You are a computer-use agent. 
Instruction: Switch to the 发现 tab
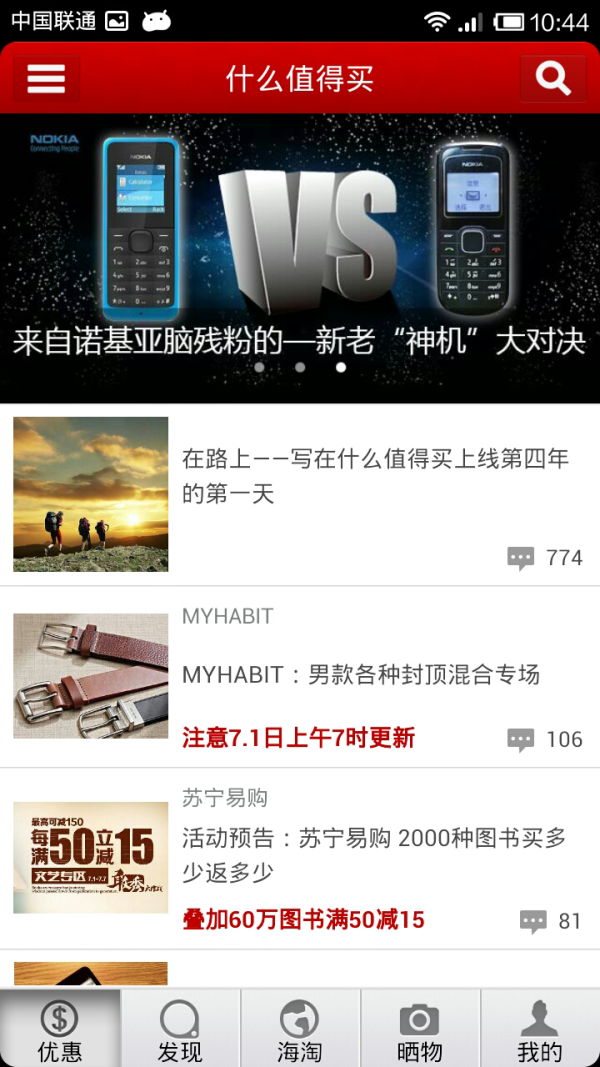click(180, 1028)
